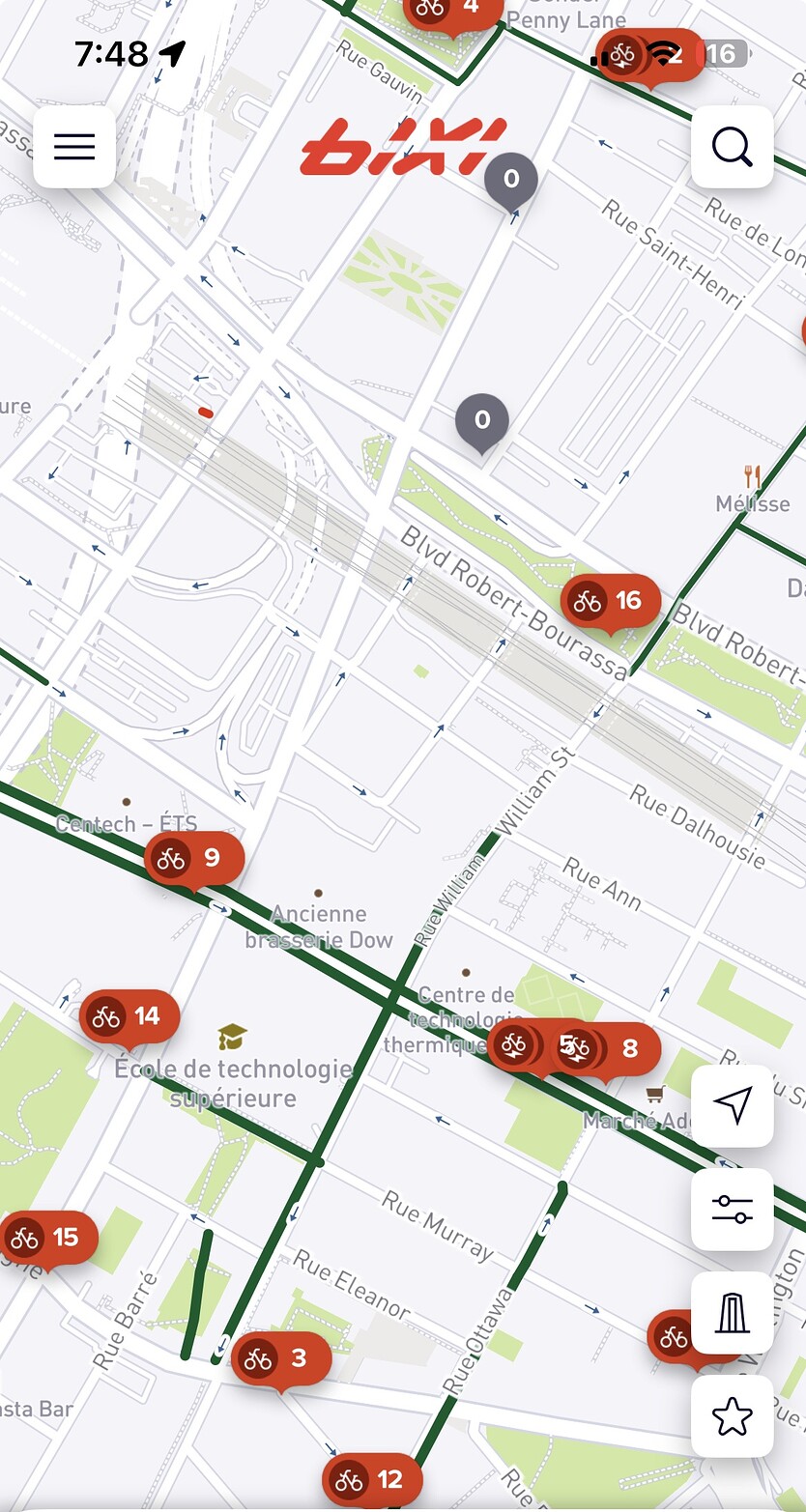Open the map filter settings
Image resolution: width=806 pixels, height=1512 pixels.
tap(732, 1209)
